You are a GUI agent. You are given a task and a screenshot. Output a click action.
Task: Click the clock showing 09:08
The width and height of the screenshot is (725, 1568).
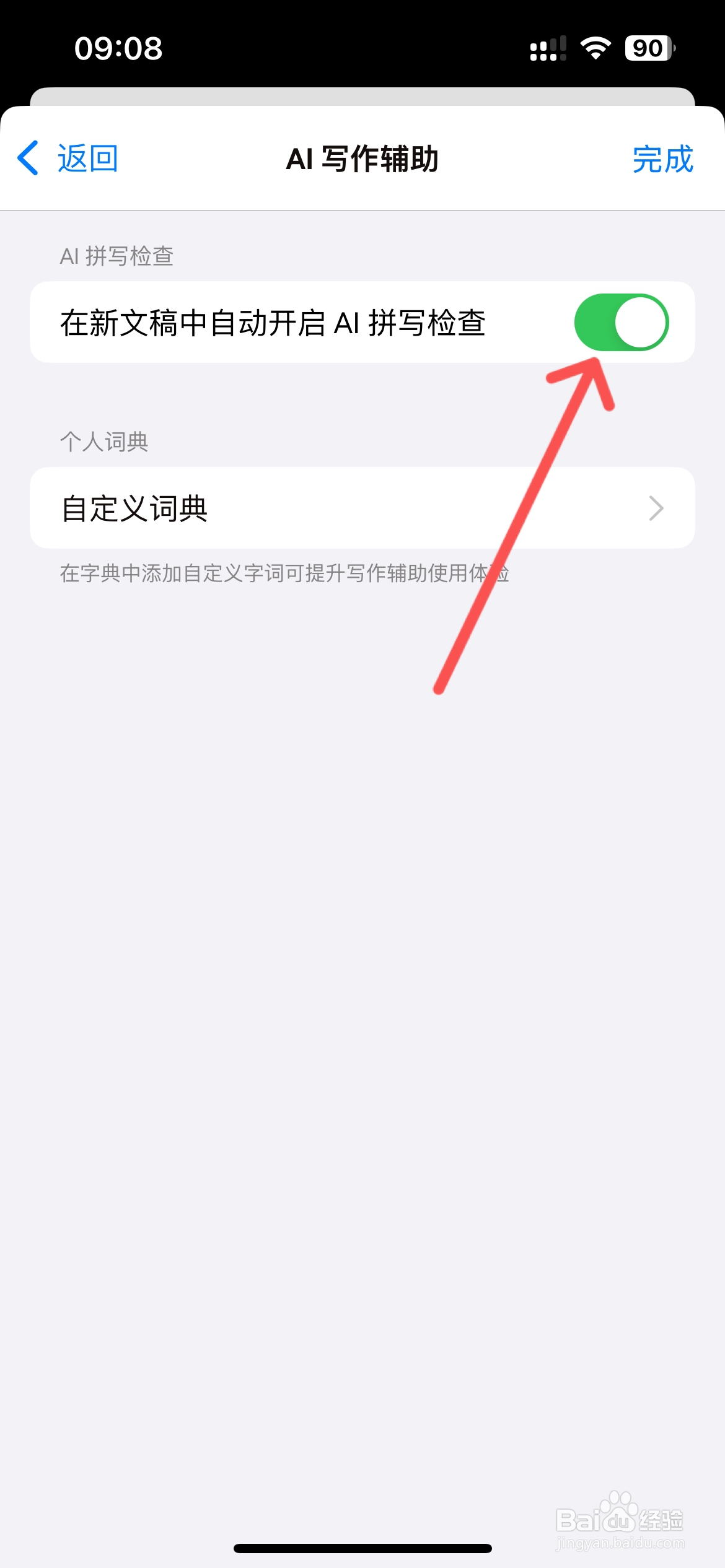pos(120,49)
